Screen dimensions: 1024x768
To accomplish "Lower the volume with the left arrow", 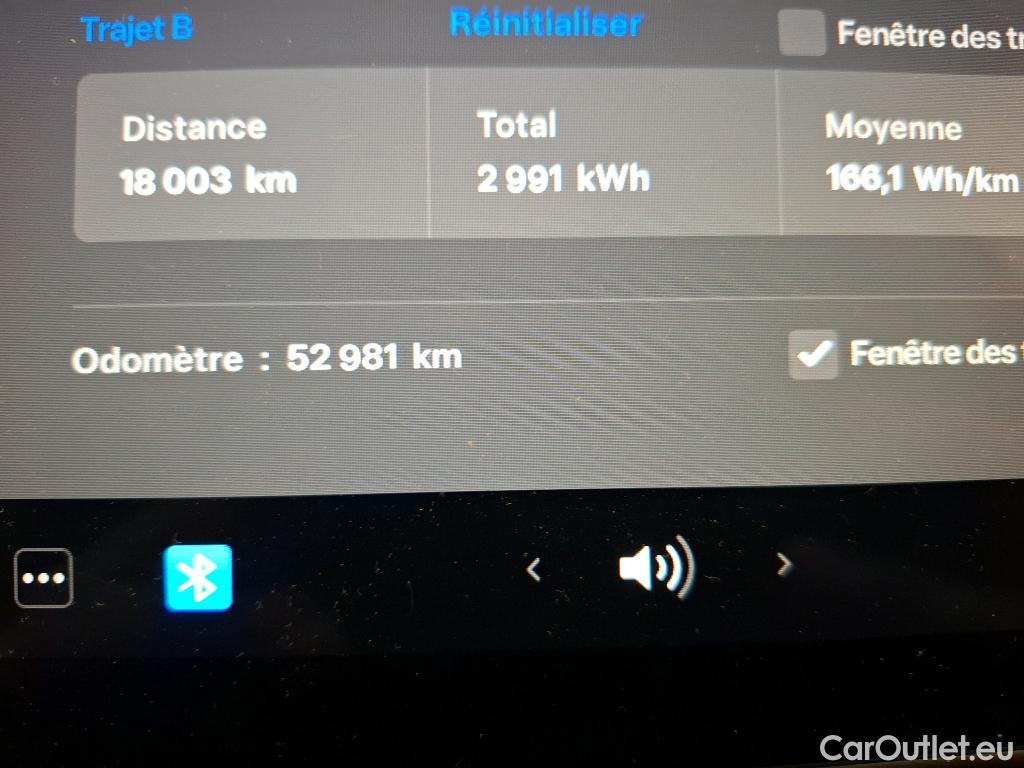I will point(534,570).
